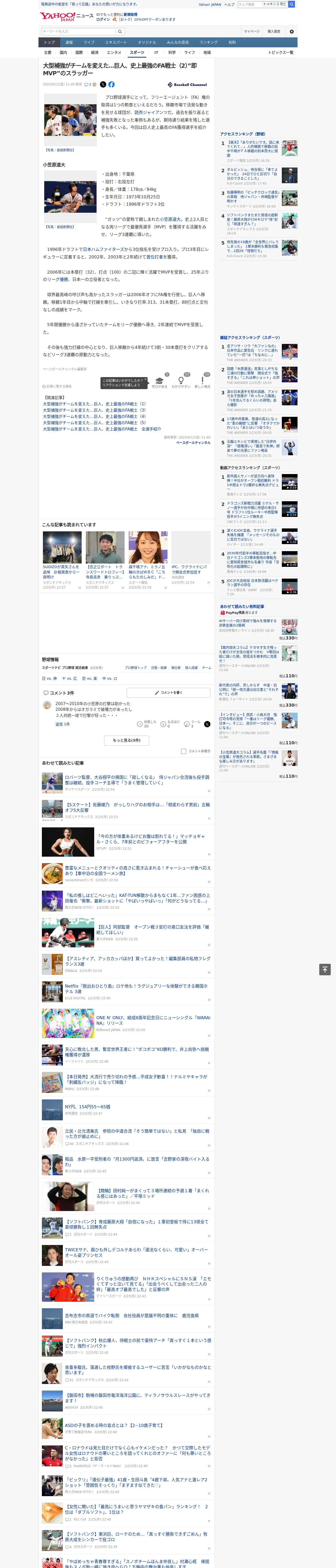The image size is (336, 1568).
Task: Tap the scroll-to-top button
Action: tap(325, 969)
